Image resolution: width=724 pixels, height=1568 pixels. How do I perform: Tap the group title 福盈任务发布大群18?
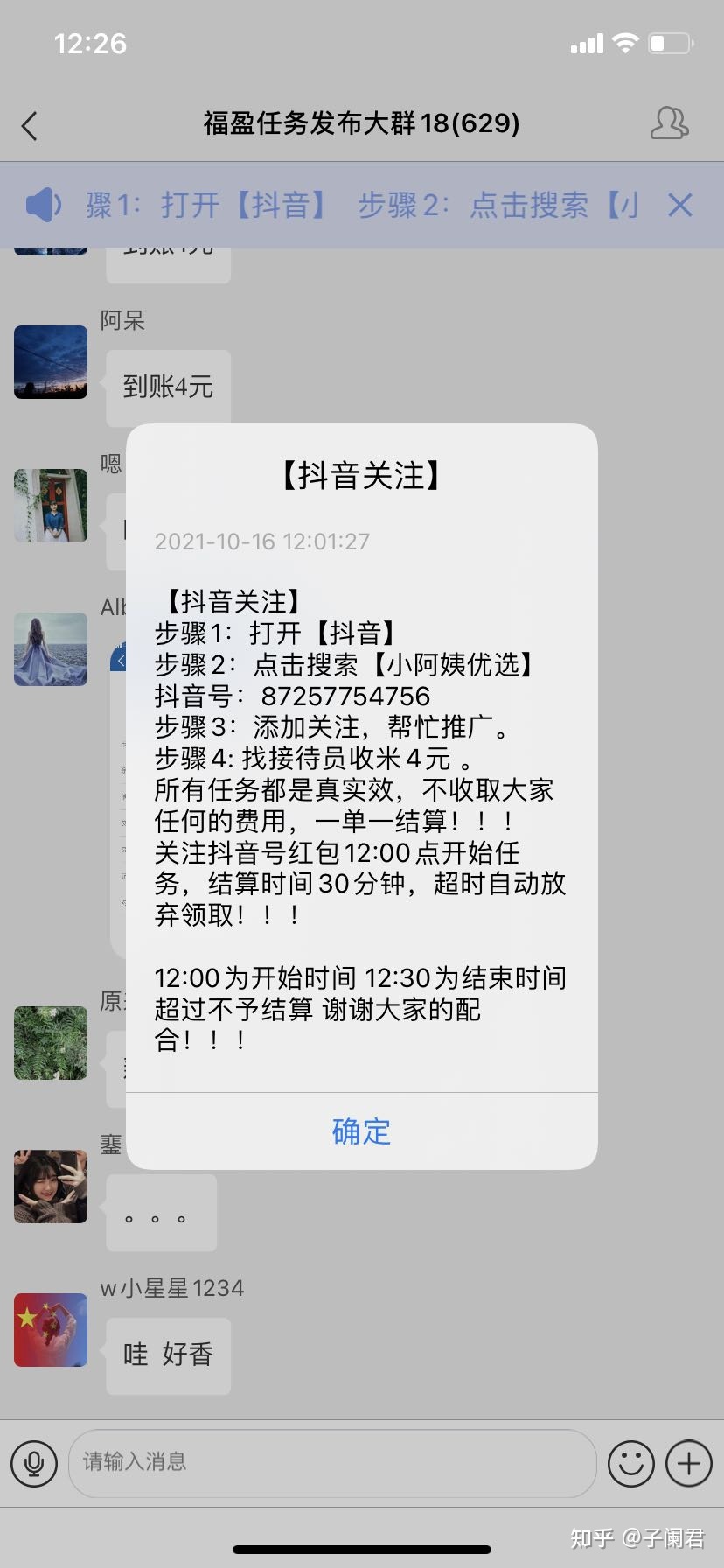(x=361, y=123)
